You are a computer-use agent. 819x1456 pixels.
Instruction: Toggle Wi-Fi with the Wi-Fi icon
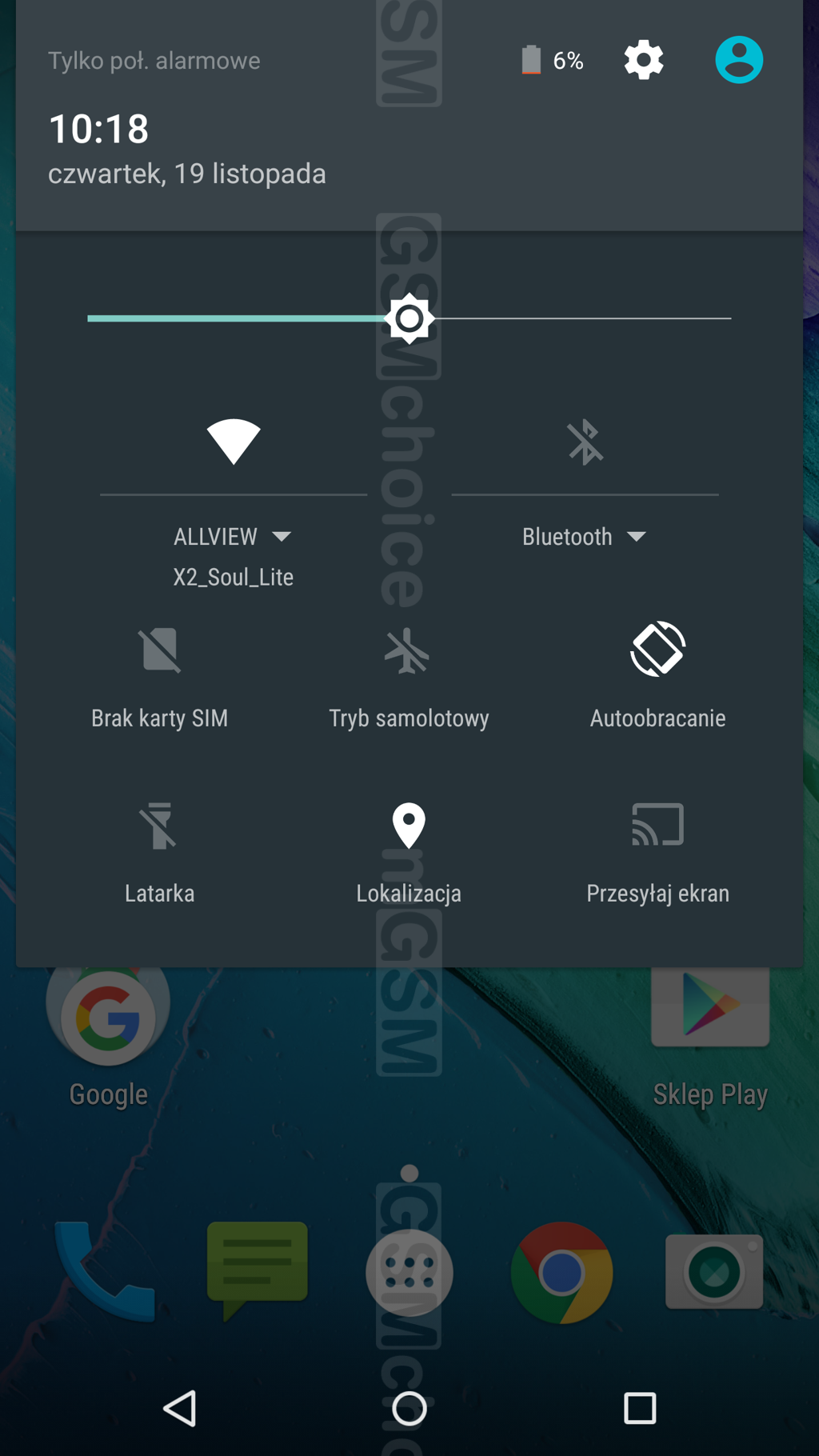(x=234, y=441)
